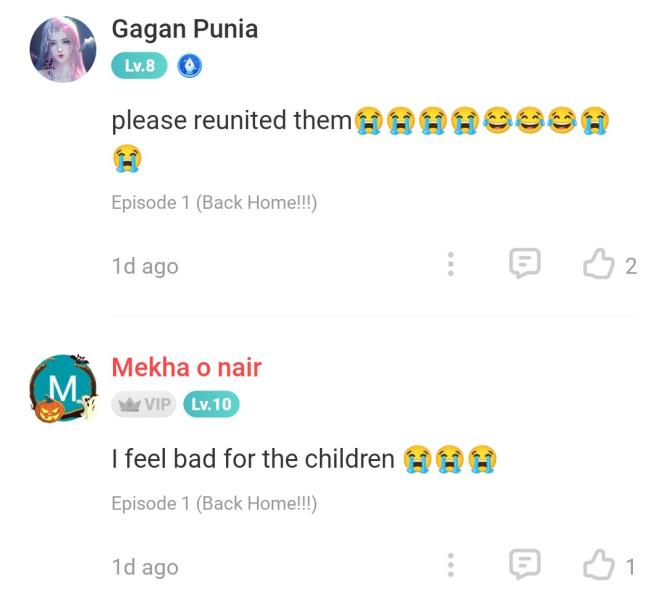Open options menu on Gagan Punia's comment
Viewport: 667px width, 600px height.
point(451,264)
